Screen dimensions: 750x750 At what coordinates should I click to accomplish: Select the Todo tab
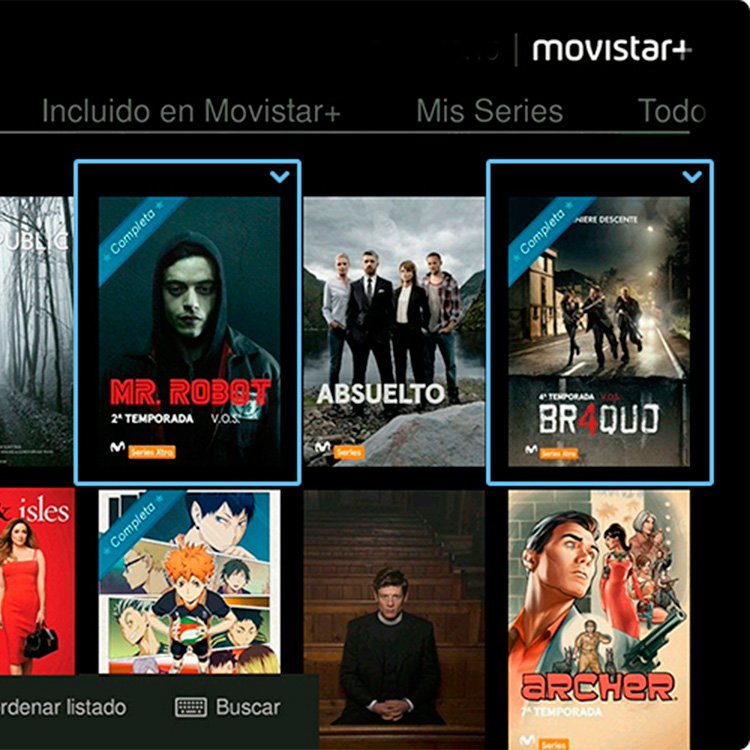click(672, 111)
